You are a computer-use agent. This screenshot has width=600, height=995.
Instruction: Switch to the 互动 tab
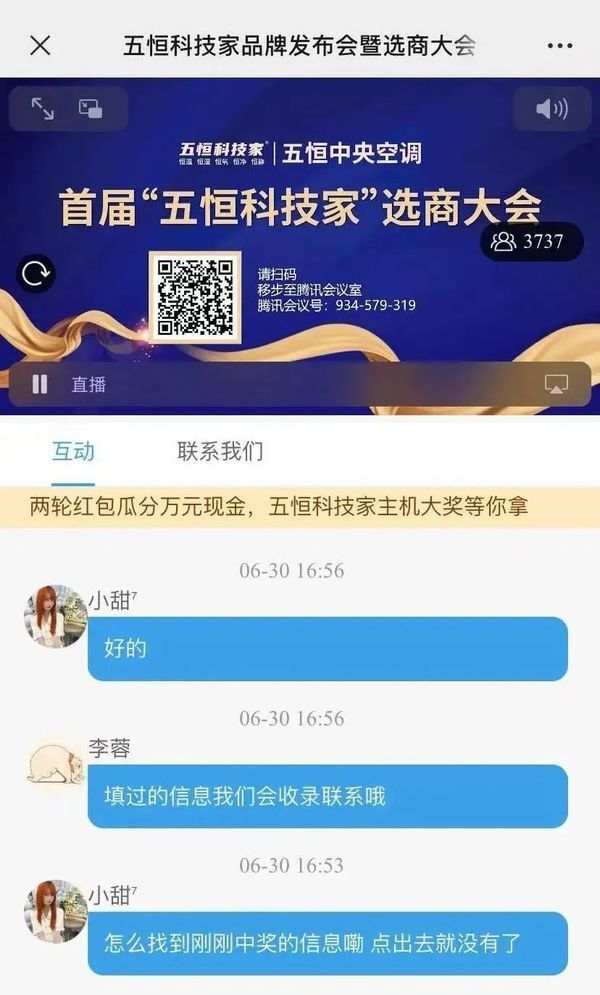point(74,451)
